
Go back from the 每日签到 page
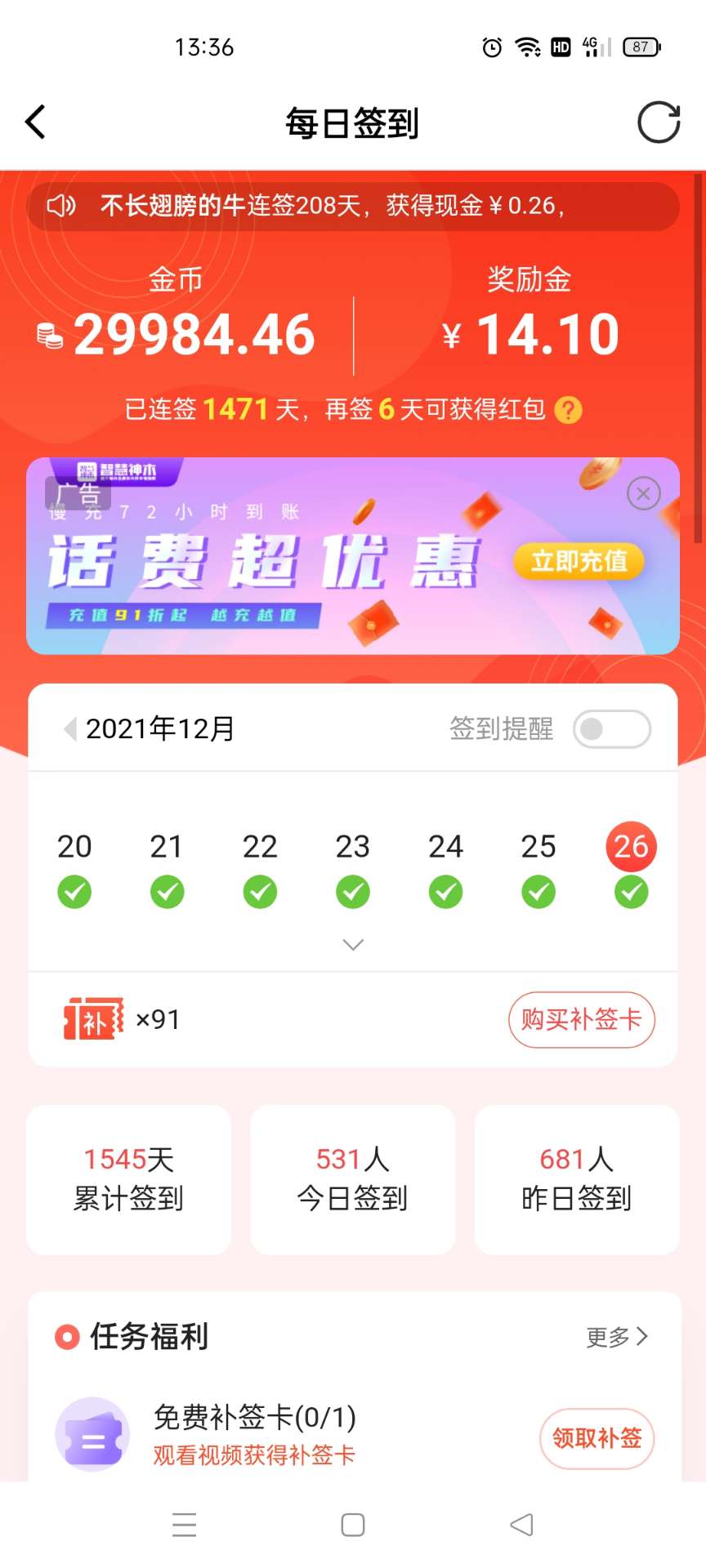36,122
